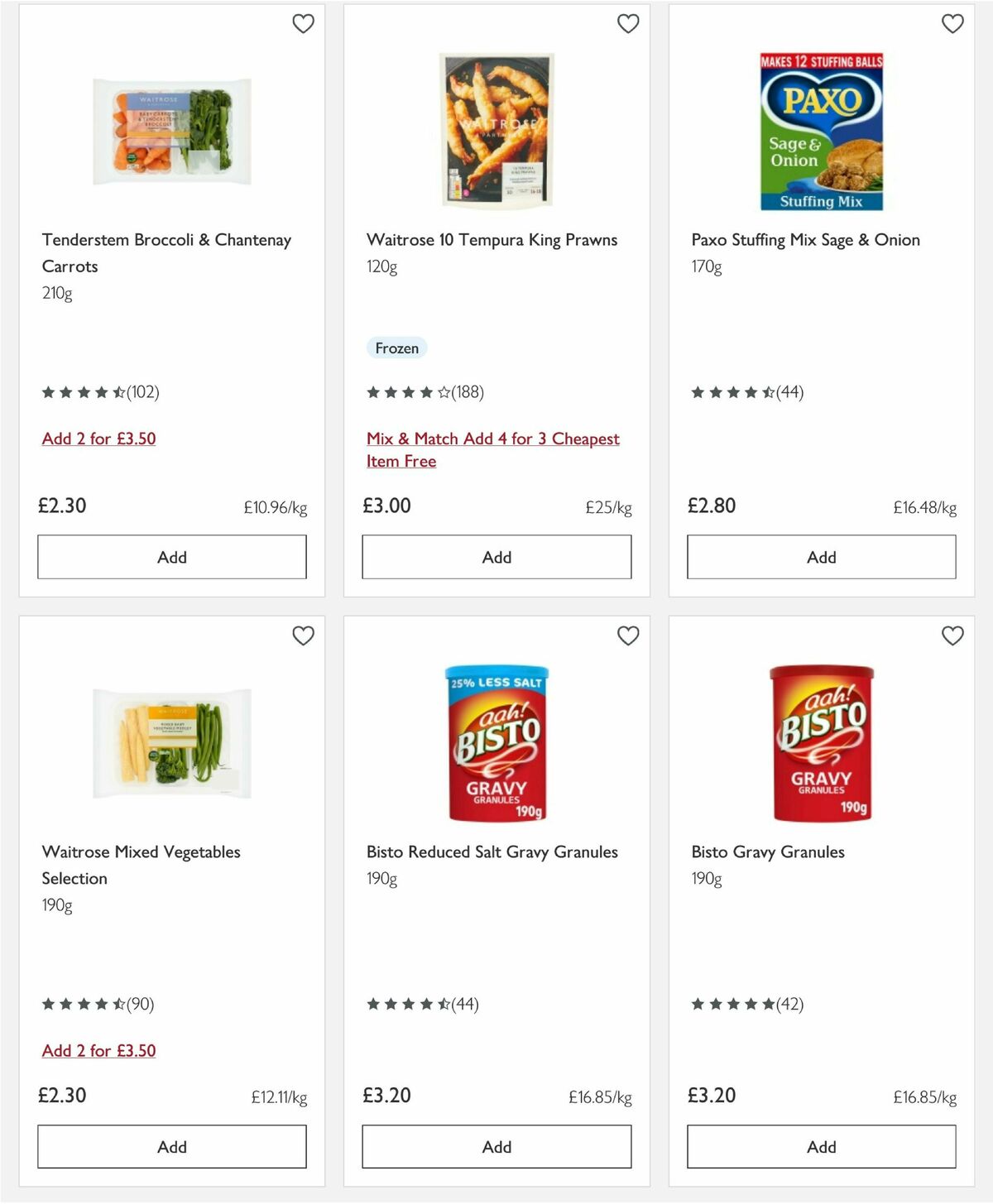Add Tenderstem Broccoli & Chantenay Carrots to basket
Viewport: 993px width, 1204px height.
tap(170, 557)
